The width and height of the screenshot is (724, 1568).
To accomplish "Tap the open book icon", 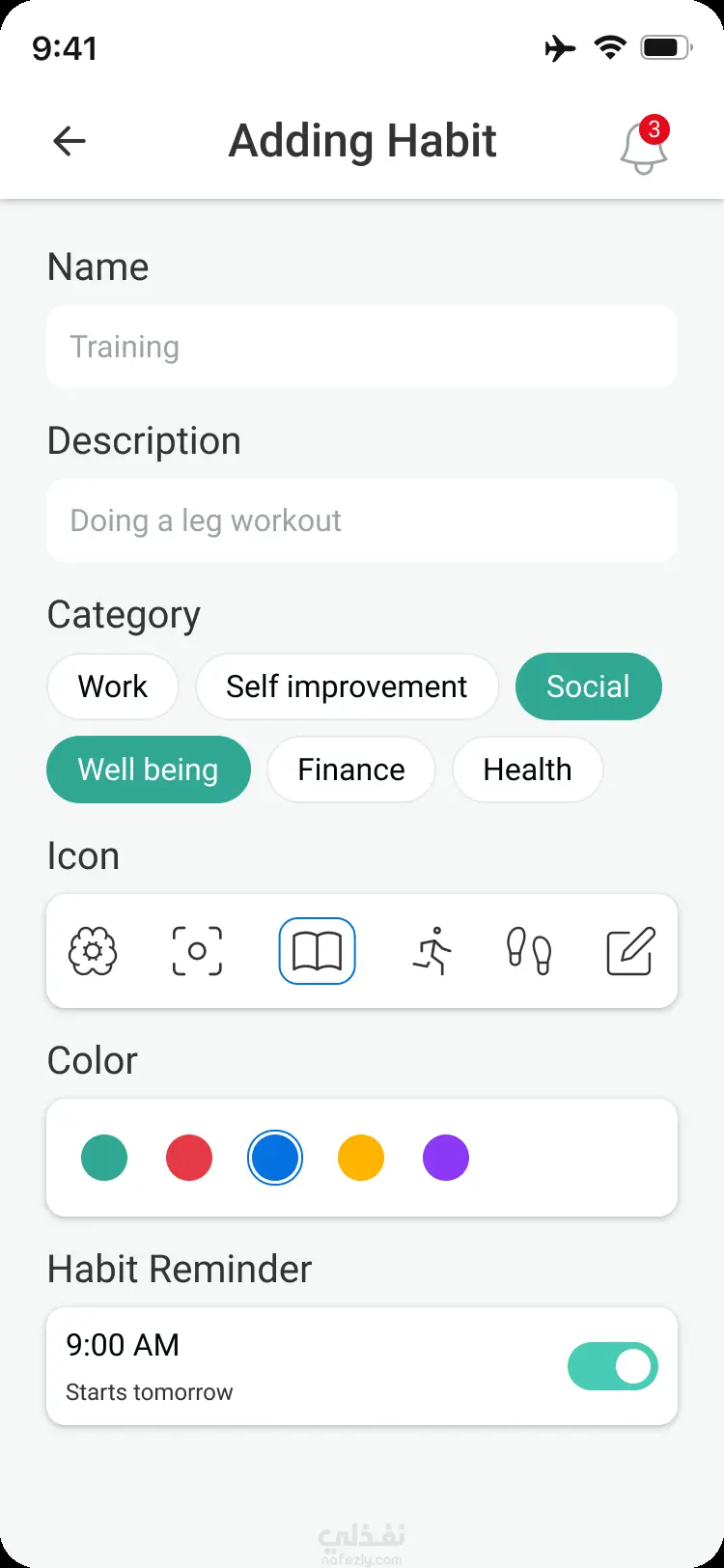I will (317, 951).
